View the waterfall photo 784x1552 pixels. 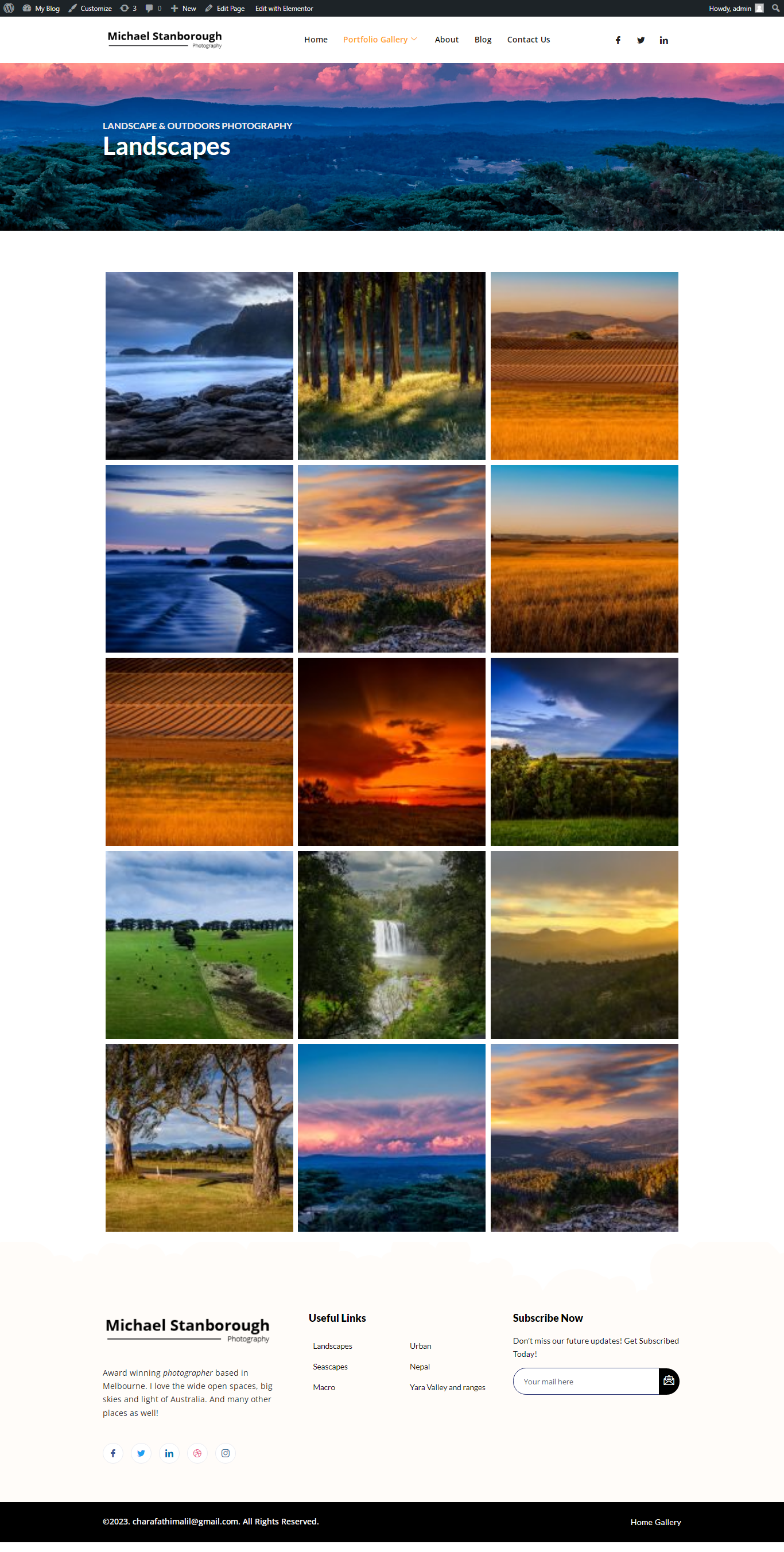[391, 945]
